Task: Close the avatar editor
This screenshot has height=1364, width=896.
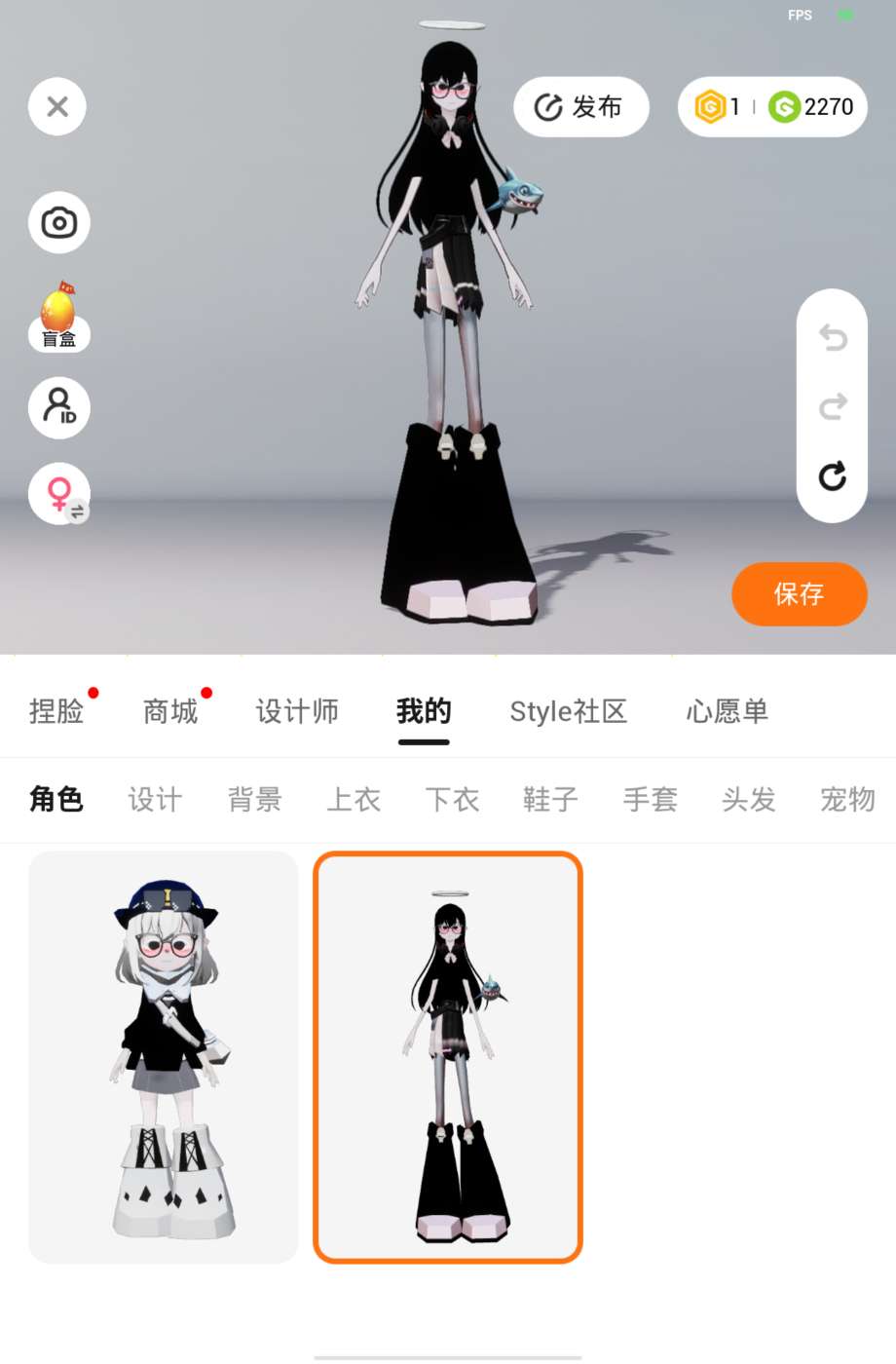Action: [57, 106]
